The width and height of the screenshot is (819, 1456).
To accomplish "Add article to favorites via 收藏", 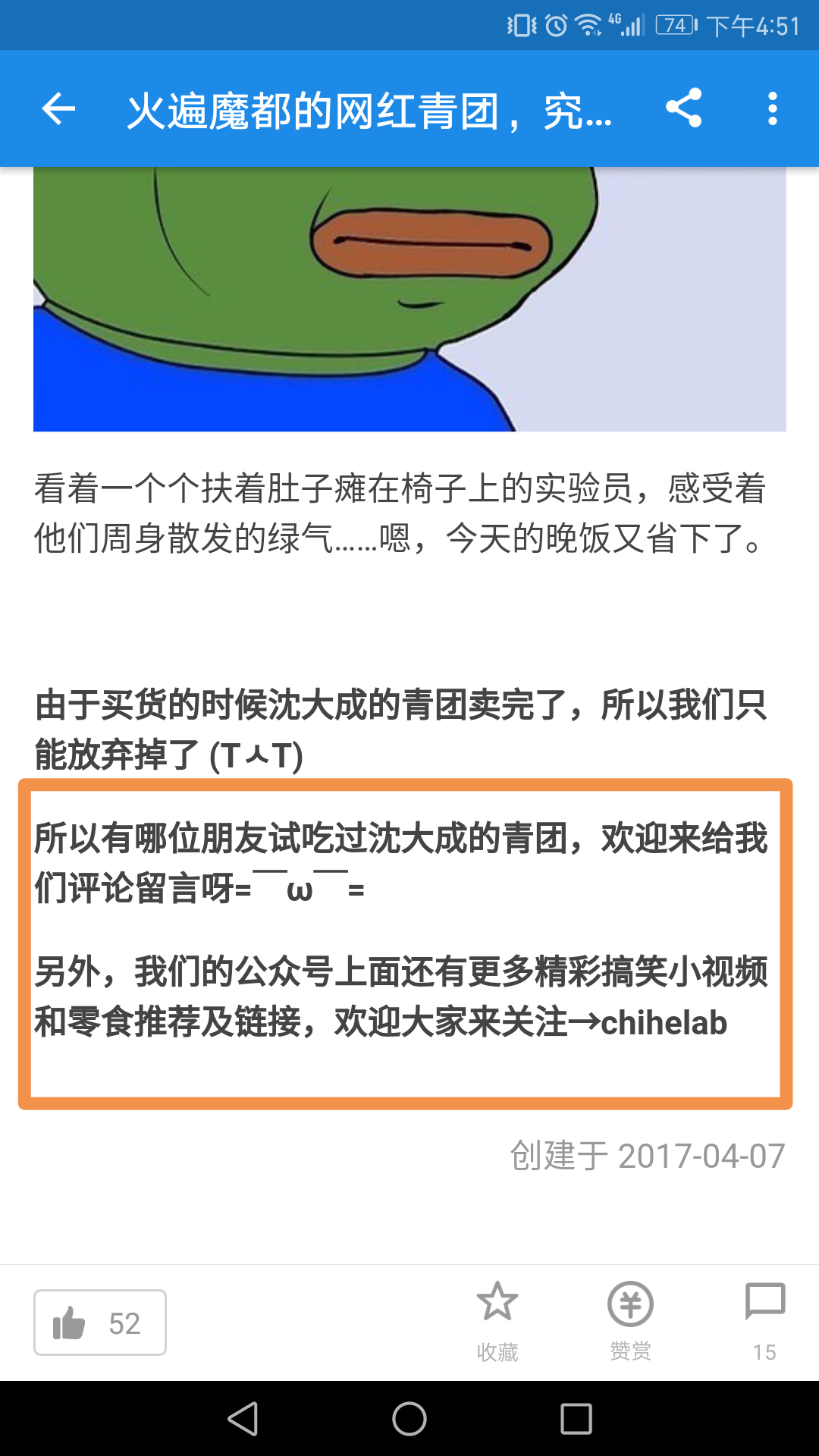I will tap(497, 1322).
